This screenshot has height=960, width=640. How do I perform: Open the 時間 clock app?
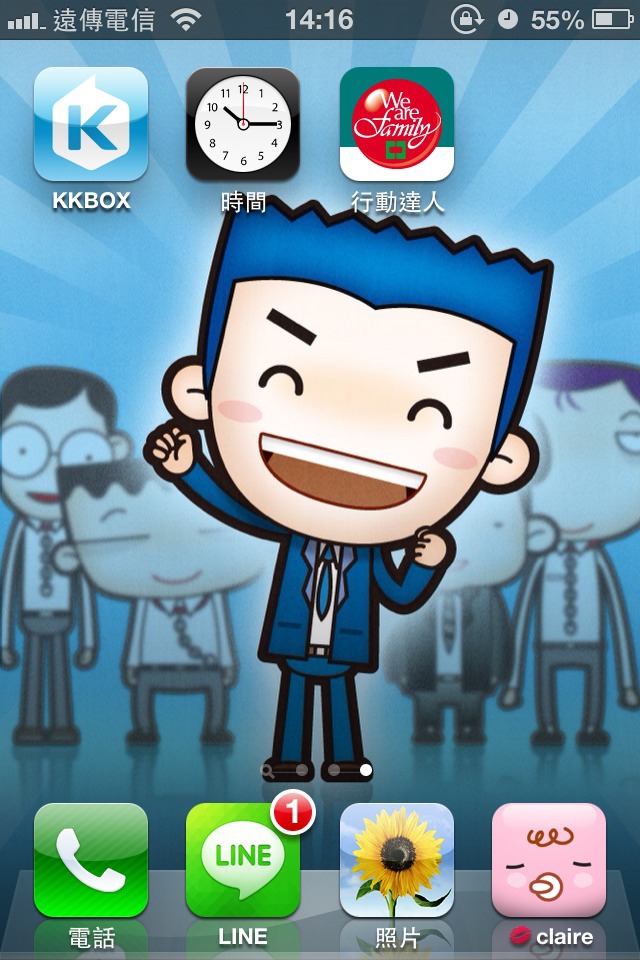click(x=243, y=124)
